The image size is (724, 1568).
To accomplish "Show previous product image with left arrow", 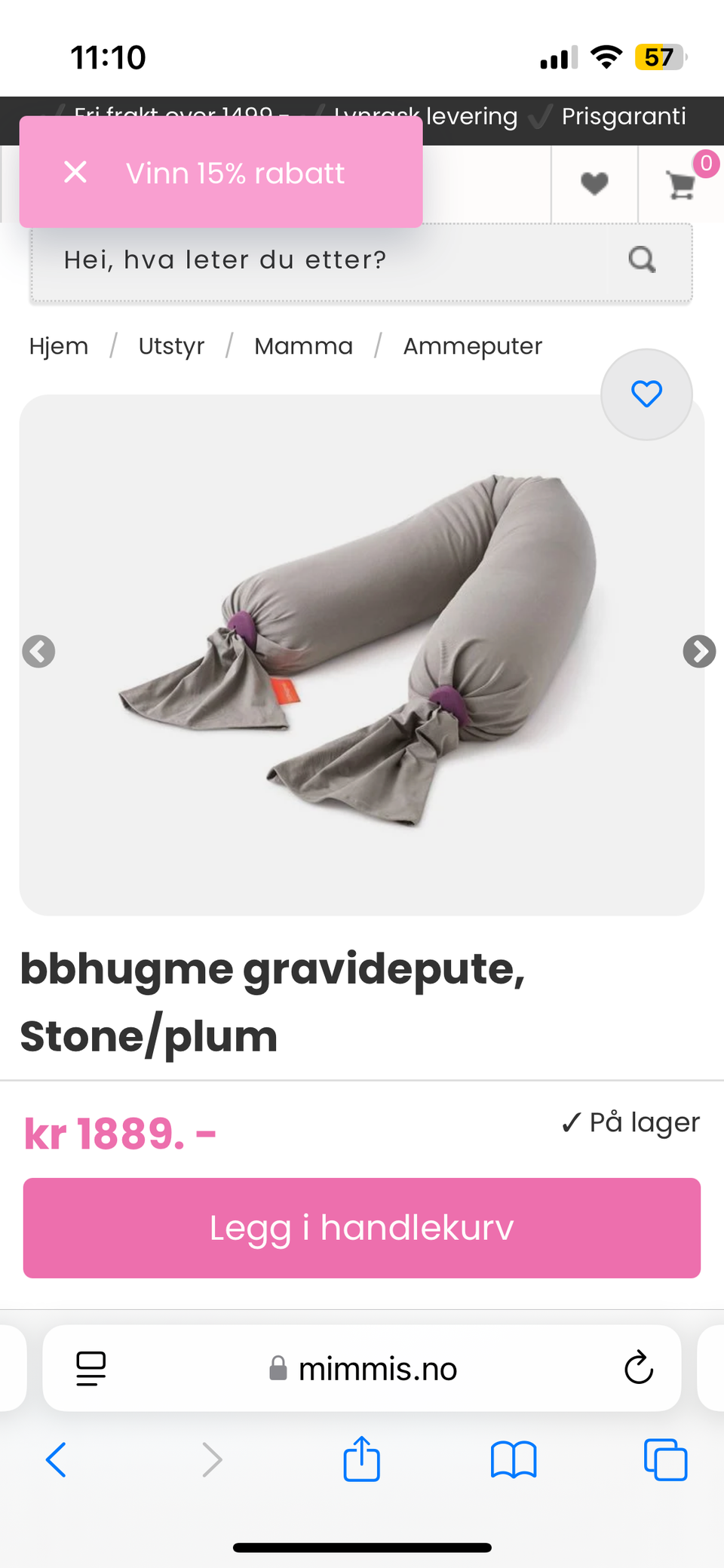I will click(38, 652).
